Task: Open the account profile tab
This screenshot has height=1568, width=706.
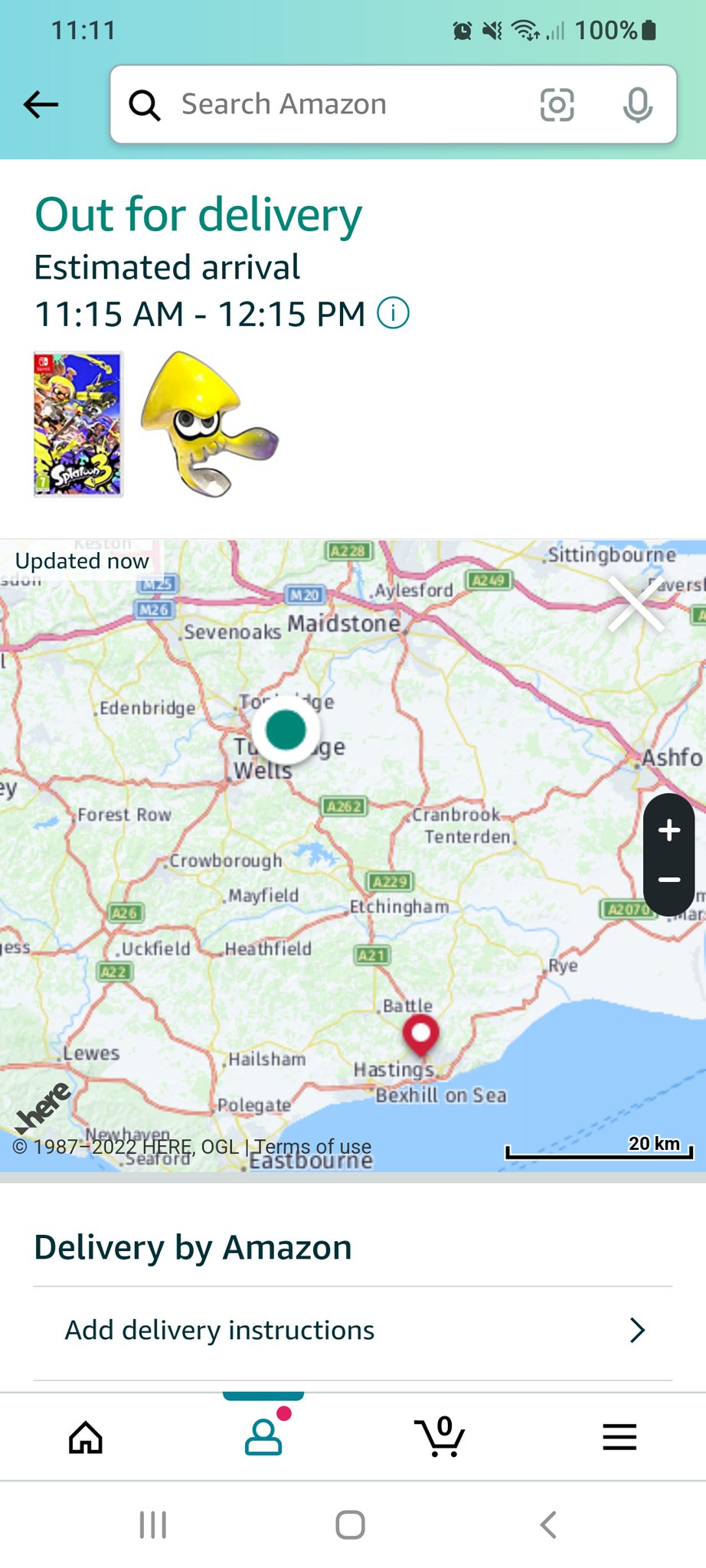Action: (x=263, y=1437)
